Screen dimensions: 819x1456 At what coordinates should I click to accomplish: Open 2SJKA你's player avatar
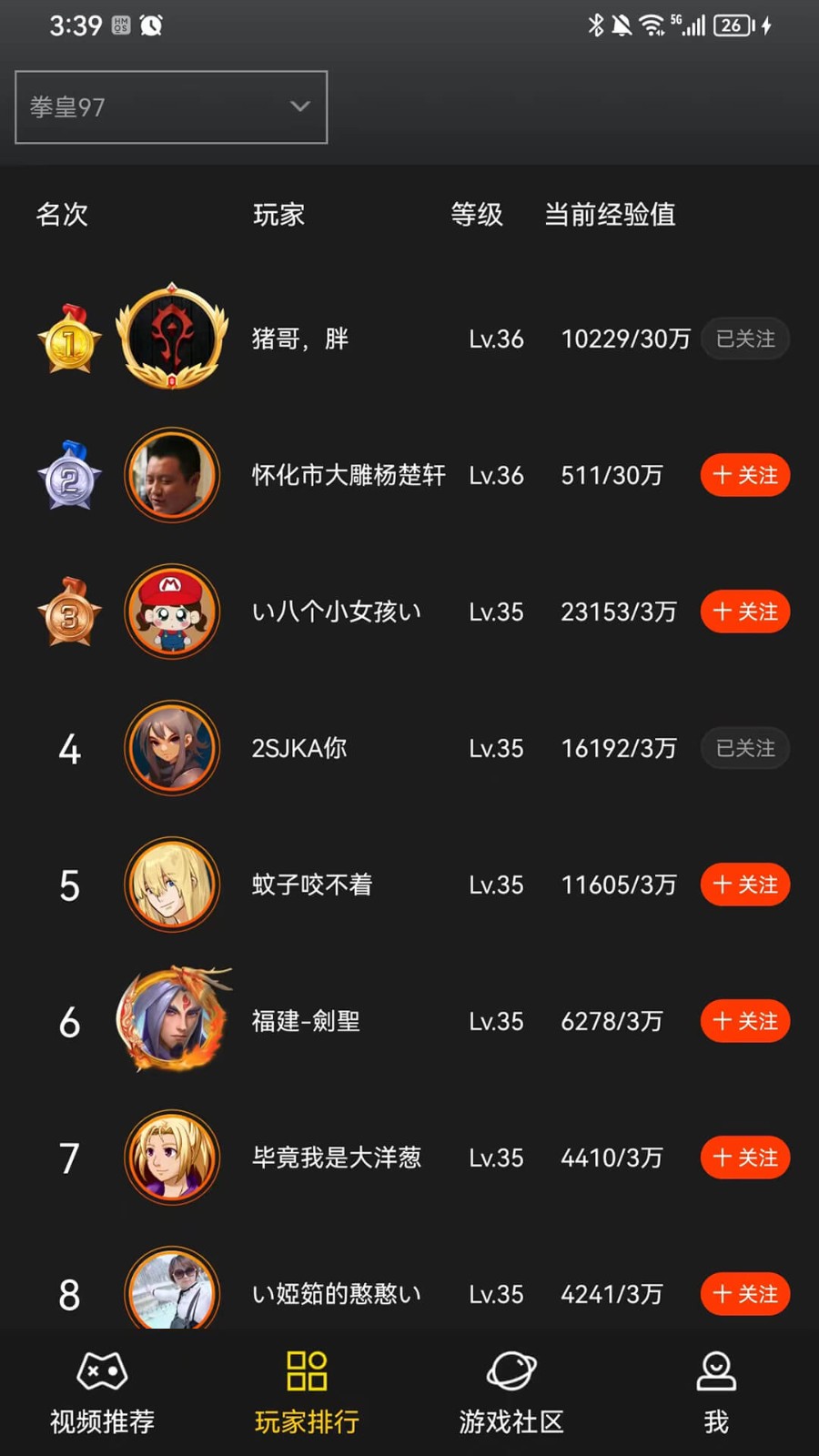172,748
